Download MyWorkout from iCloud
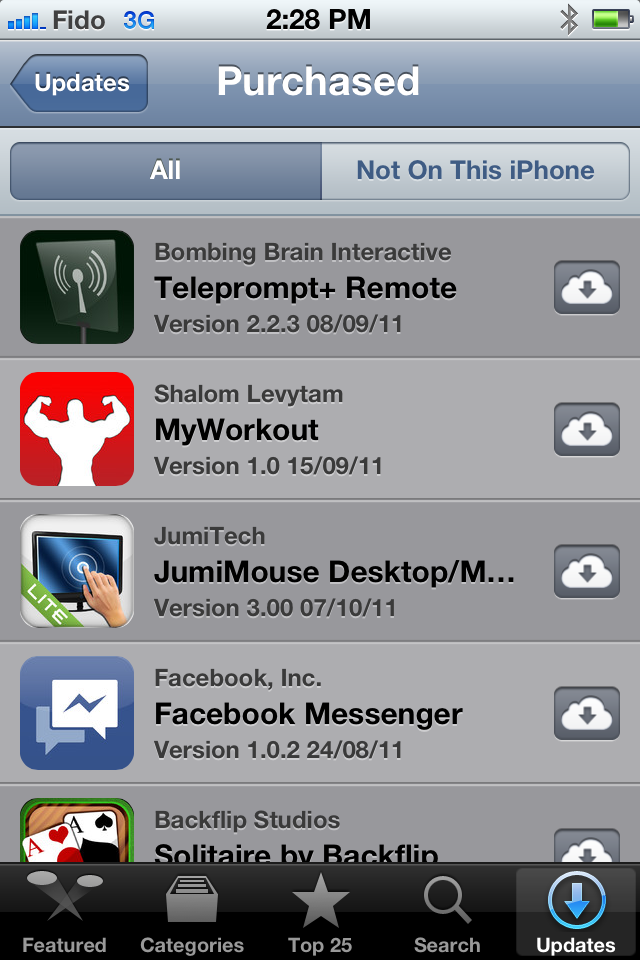The height and width of the screenshot is (960, 640). [587, 431]
